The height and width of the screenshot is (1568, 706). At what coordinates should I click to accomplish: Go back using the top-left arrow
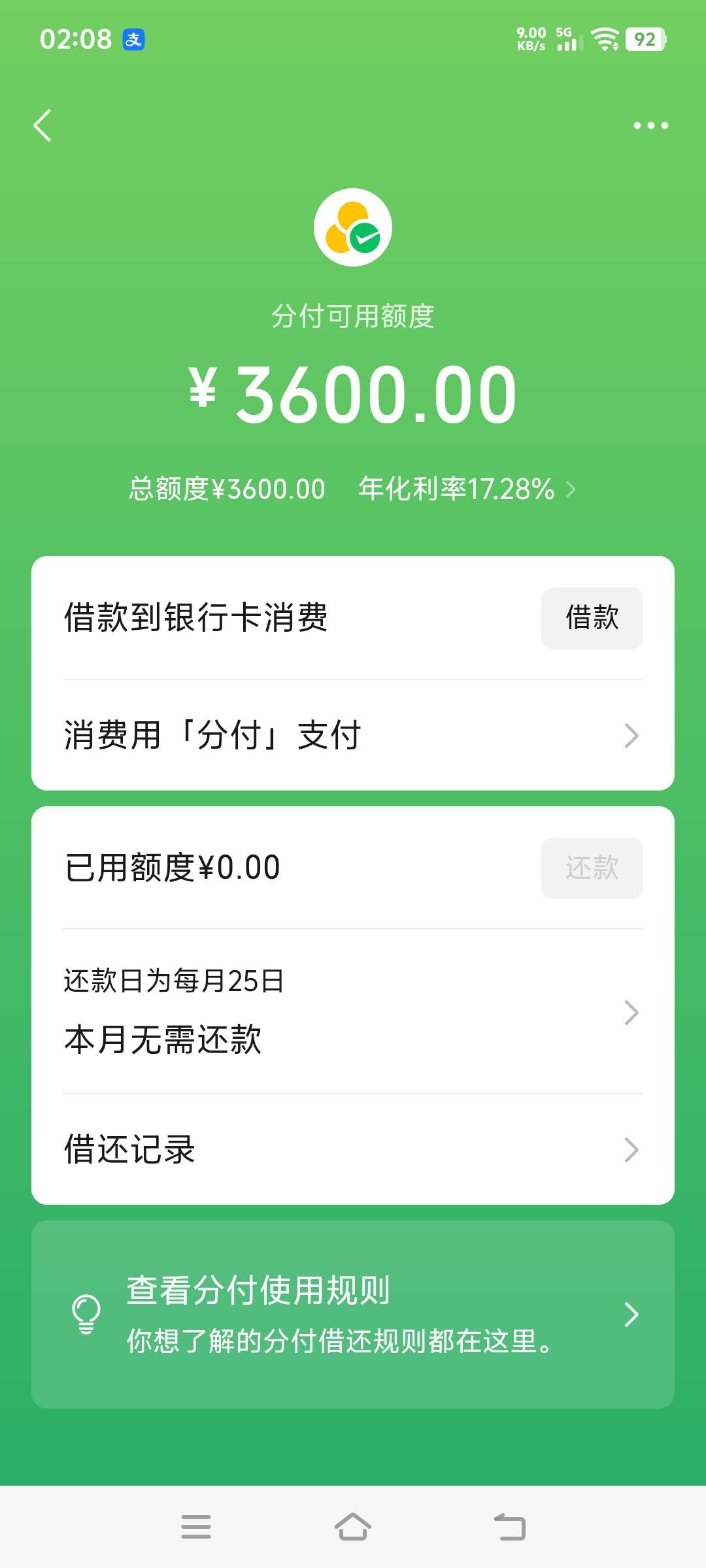tap(42, 125)
